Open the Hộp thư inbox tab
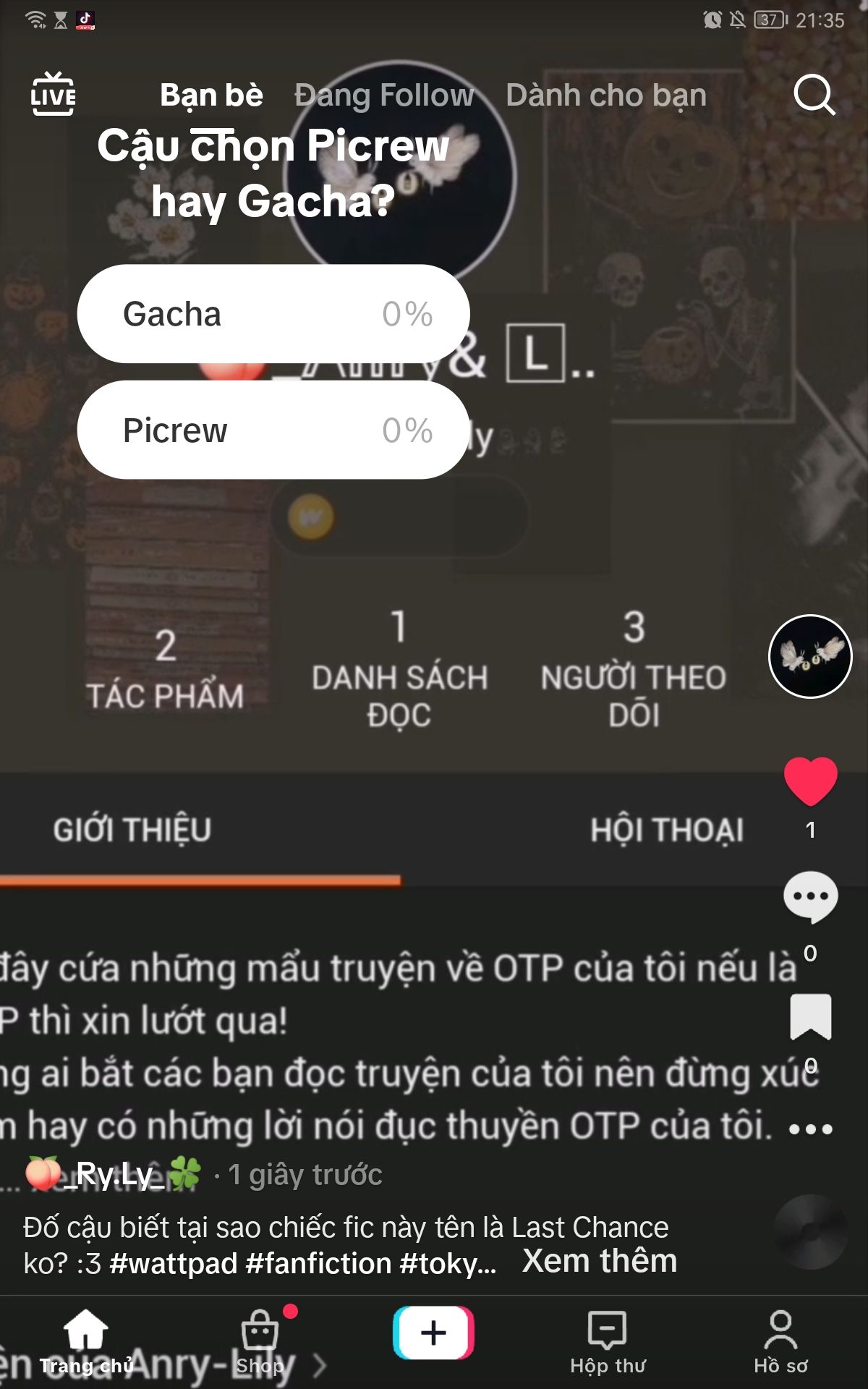This screenshot has width=868, height=1389. click(x=608, y=1342)
